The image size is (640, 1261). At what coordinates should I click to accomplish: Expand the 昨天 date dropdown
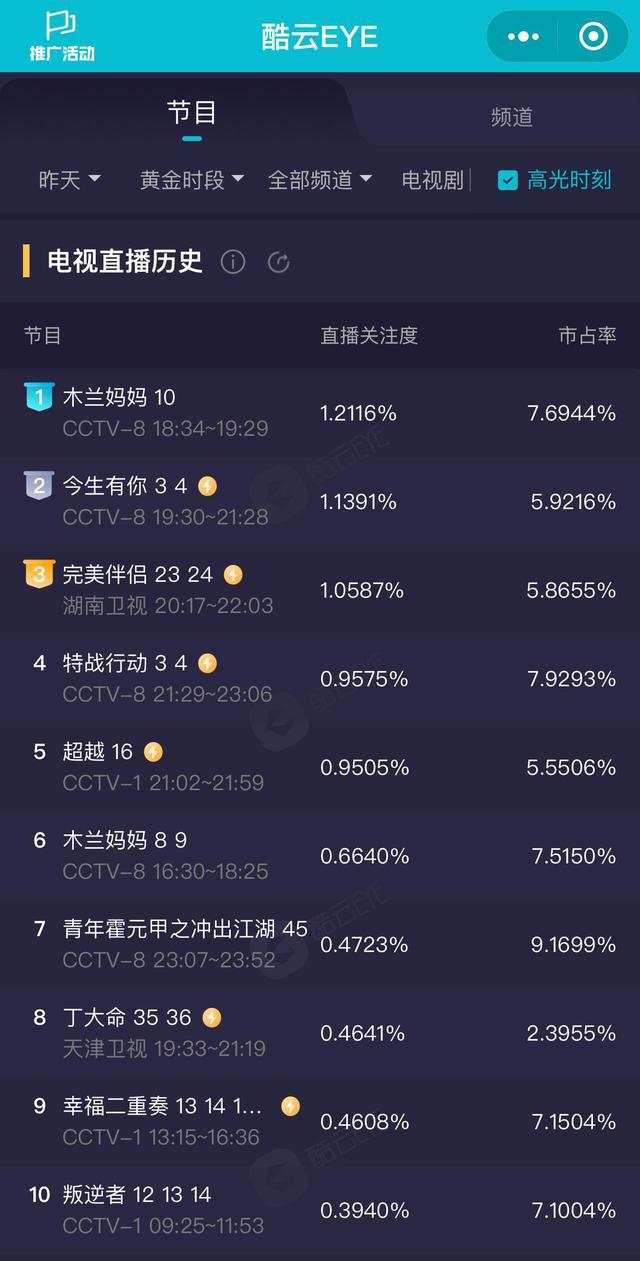click(x=70, y=180)
